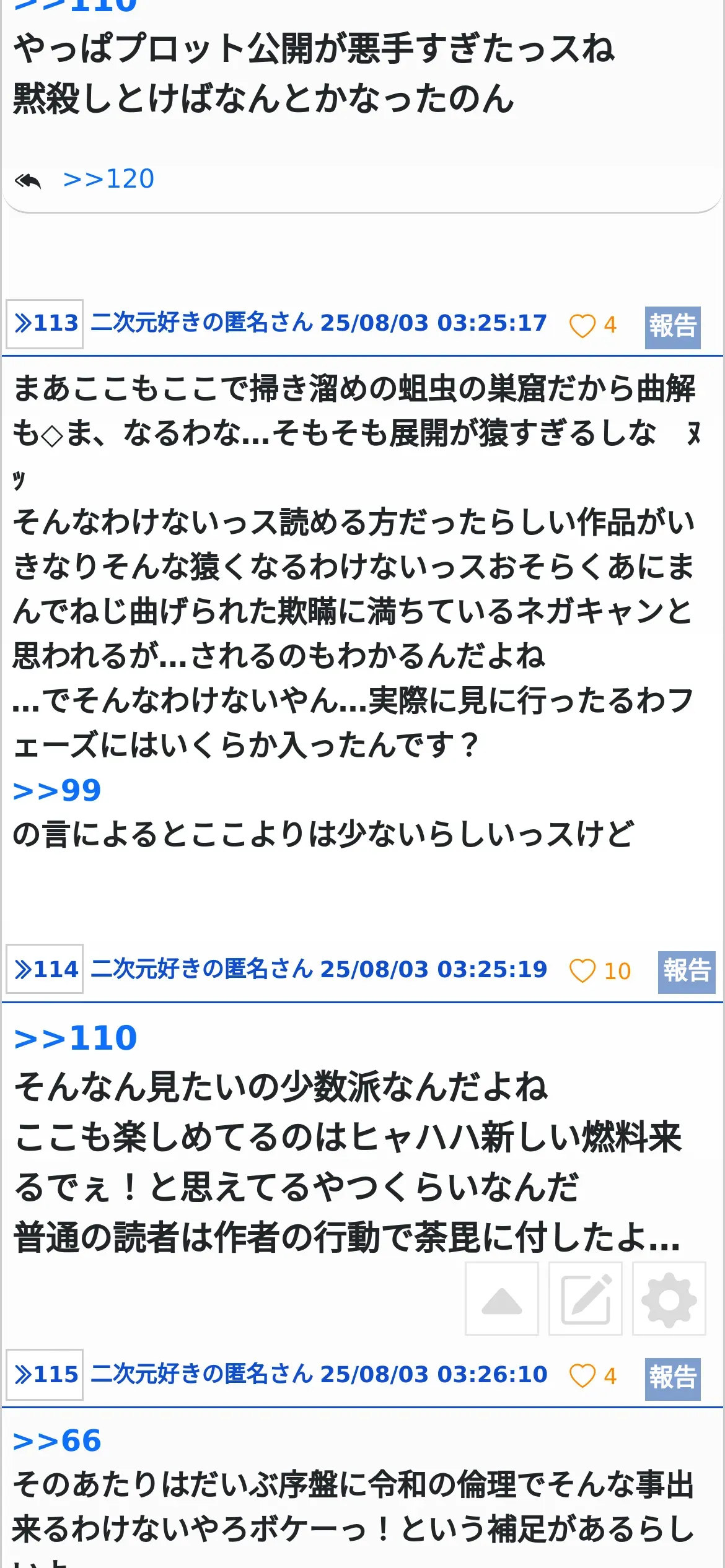Tap post number >>113
This screenshot has width=725, height=1568.
[x=45, y=324]
